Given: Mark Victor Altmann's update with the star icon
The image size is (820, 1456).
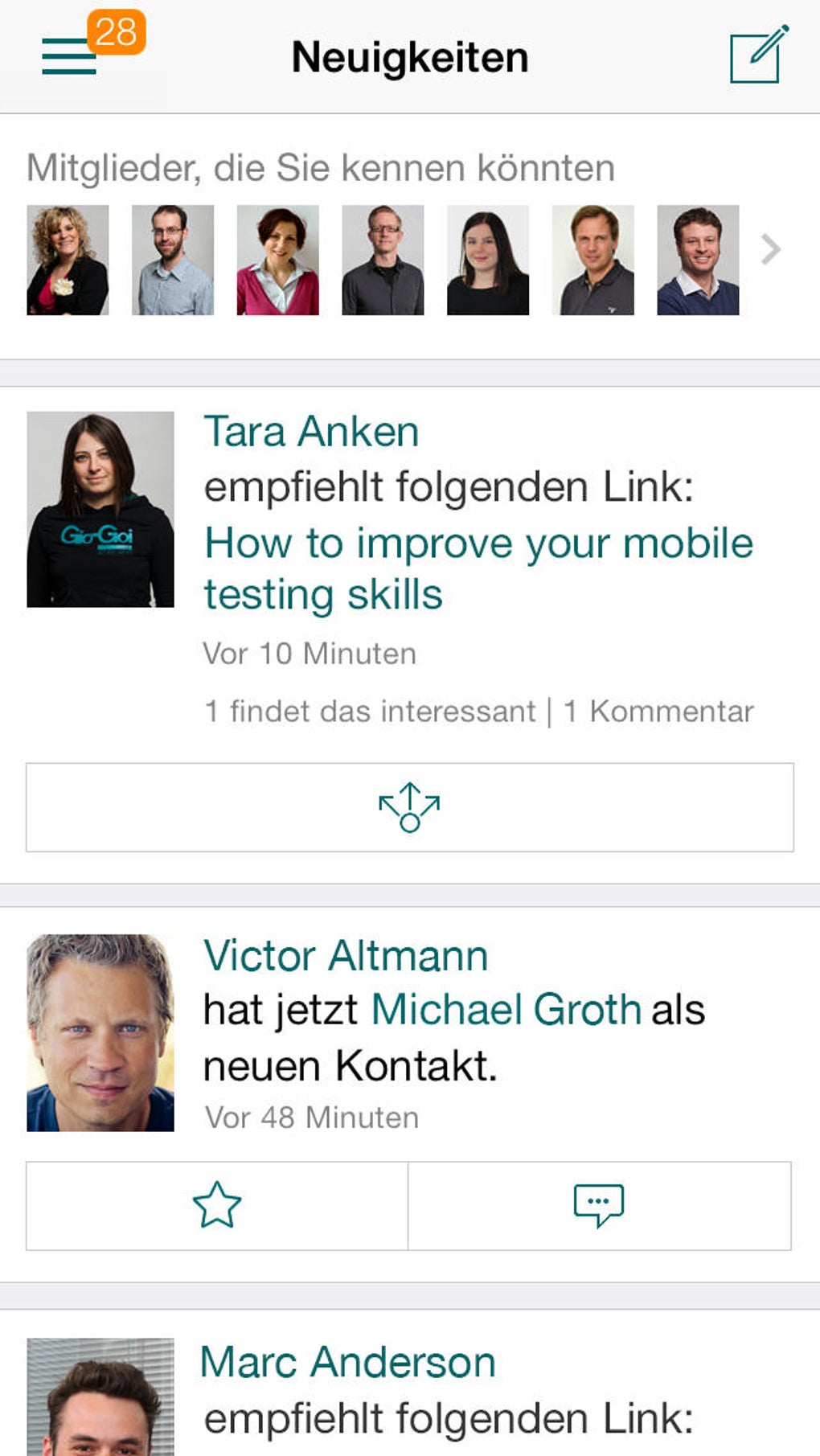Looking at the screenshot, I should click(x=217, y=1206).
